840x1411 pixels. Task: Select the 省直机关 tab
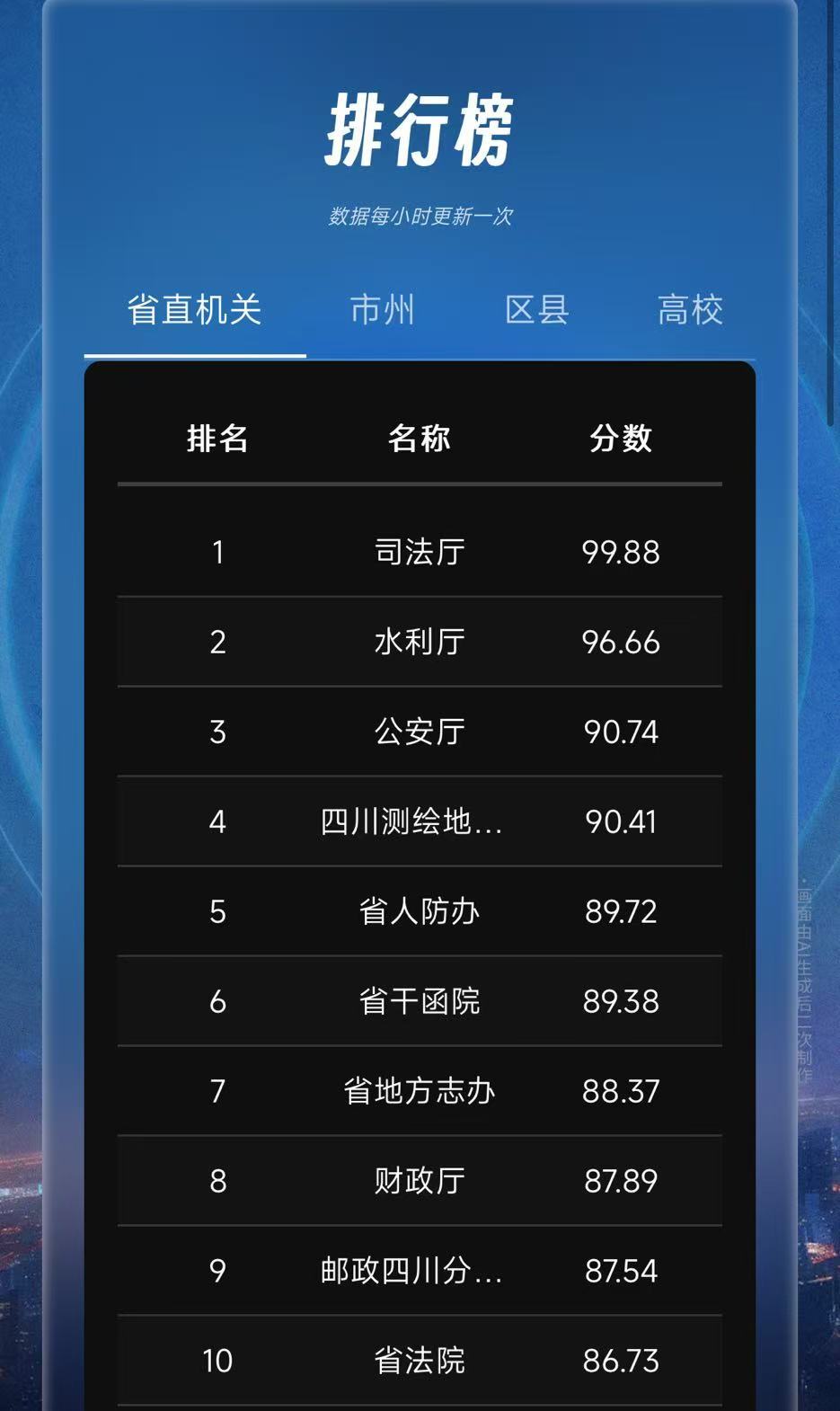click(x=194, y=310)
